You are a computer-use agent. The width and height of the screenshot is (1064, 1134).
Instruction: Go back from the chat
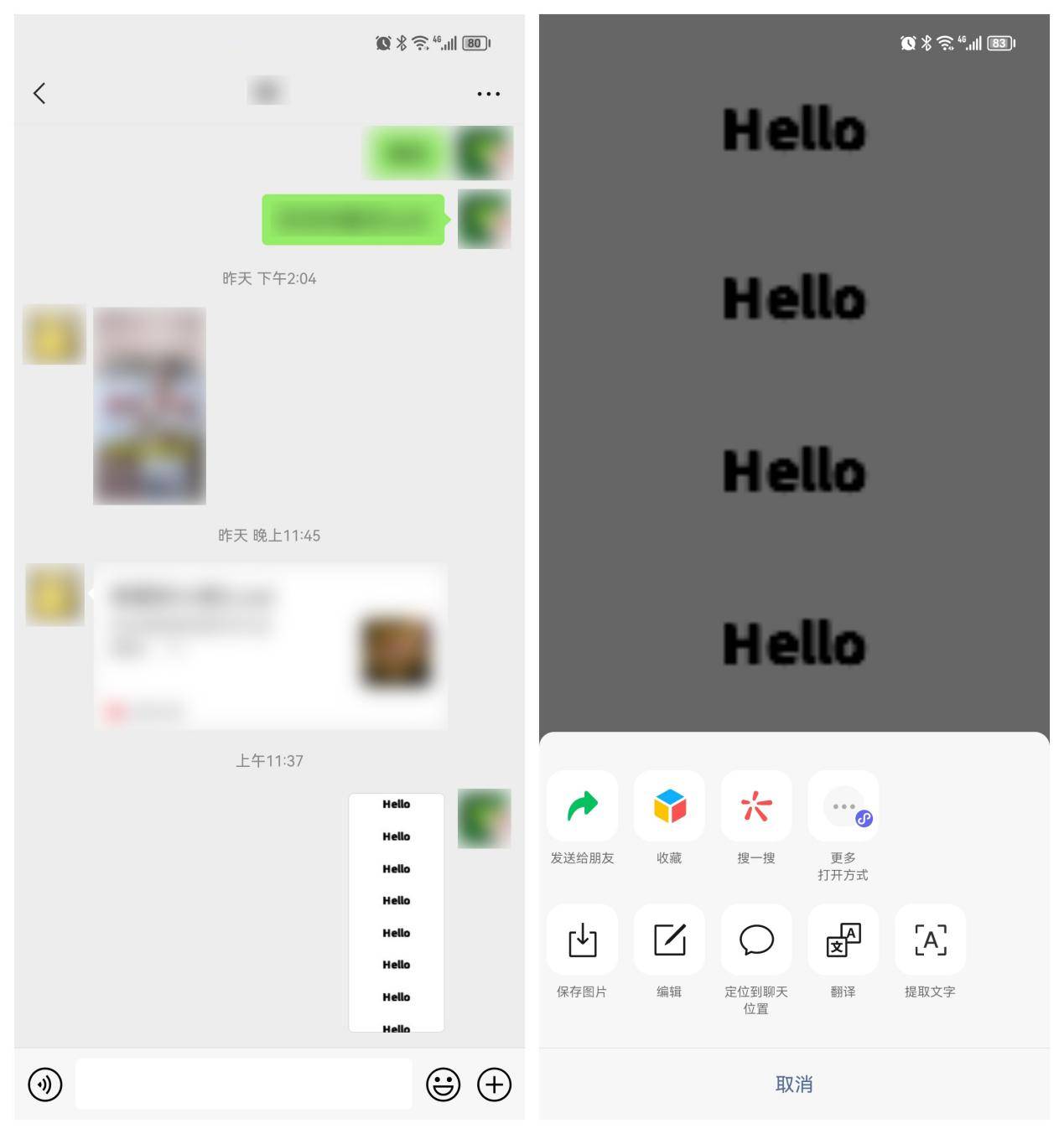coord(39,93)
